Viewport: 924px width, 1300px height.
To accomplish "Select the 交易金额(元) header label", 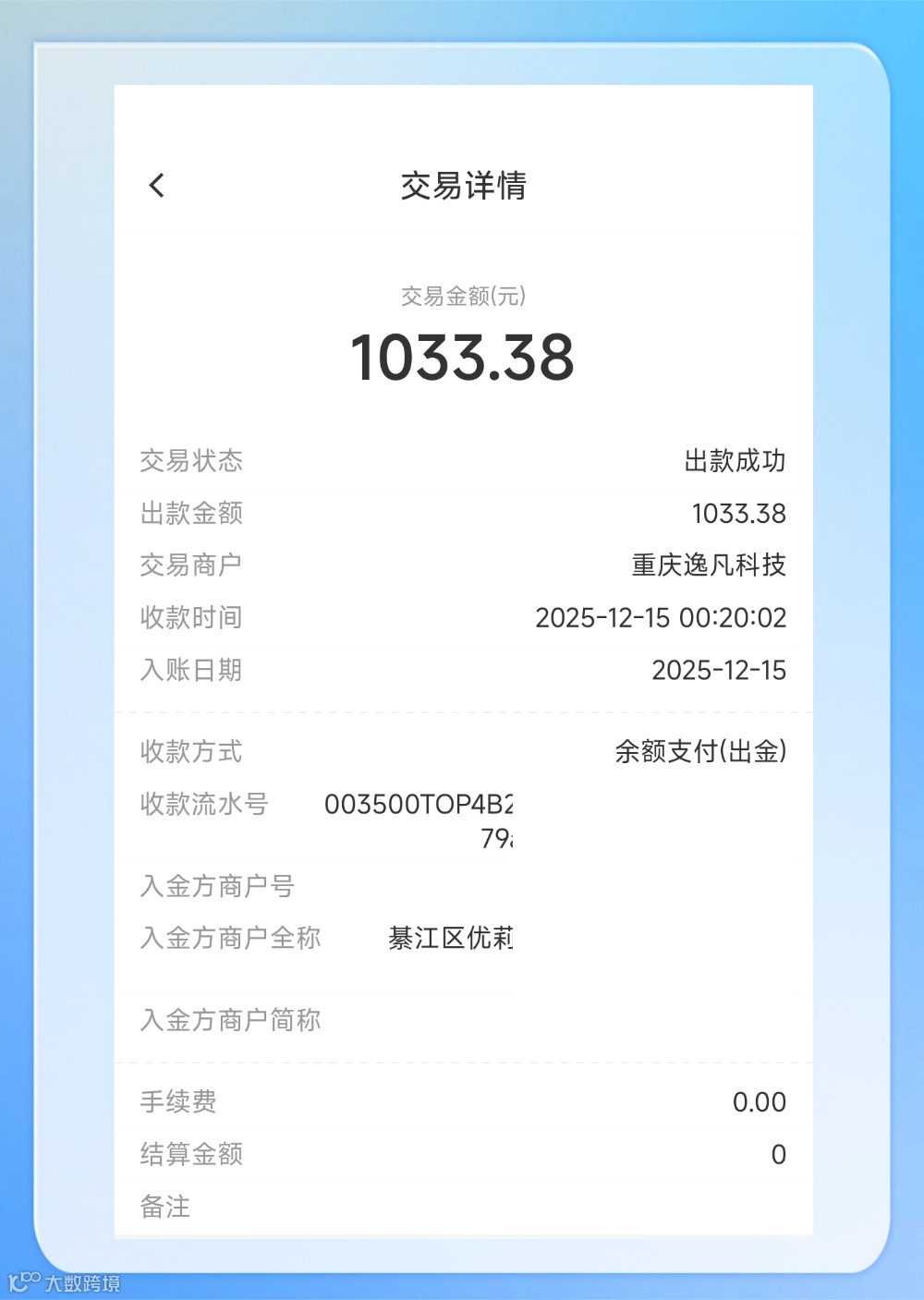I will 462,297.
